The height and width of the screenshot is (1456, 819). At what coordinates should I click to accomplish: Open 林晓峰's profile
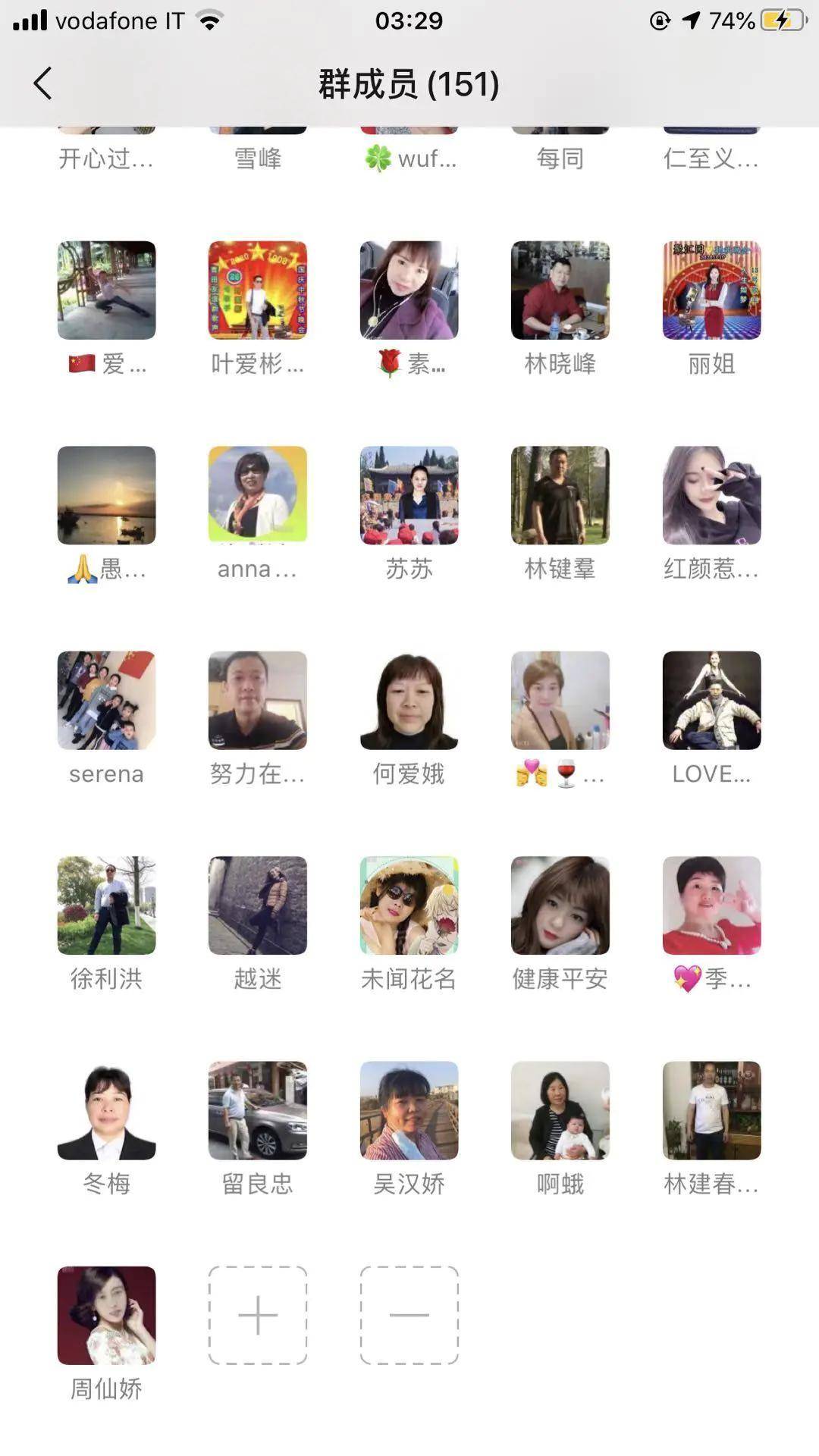[x=560, y=290]
